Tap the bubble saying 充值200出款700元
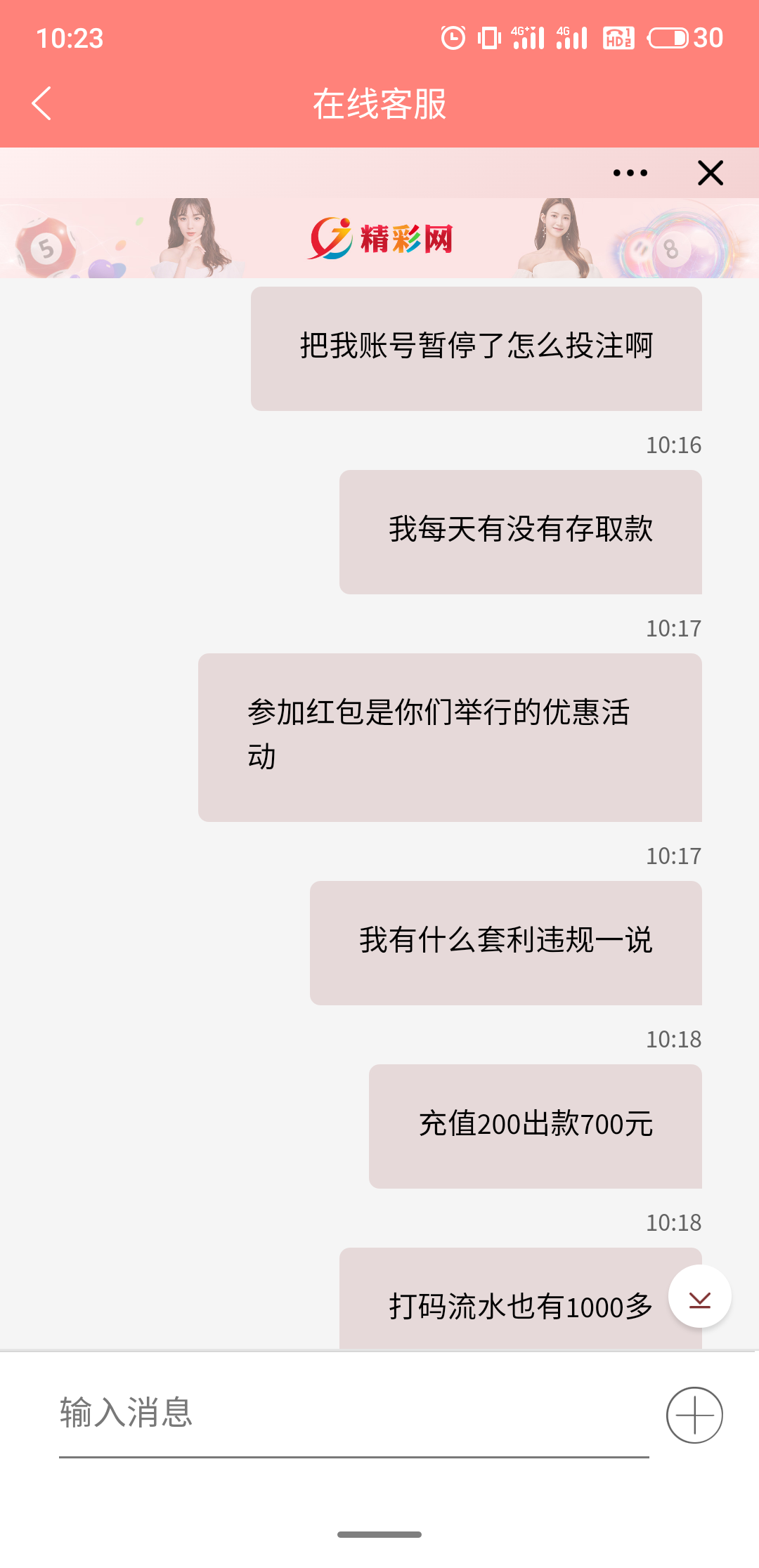 point(534,1125)
